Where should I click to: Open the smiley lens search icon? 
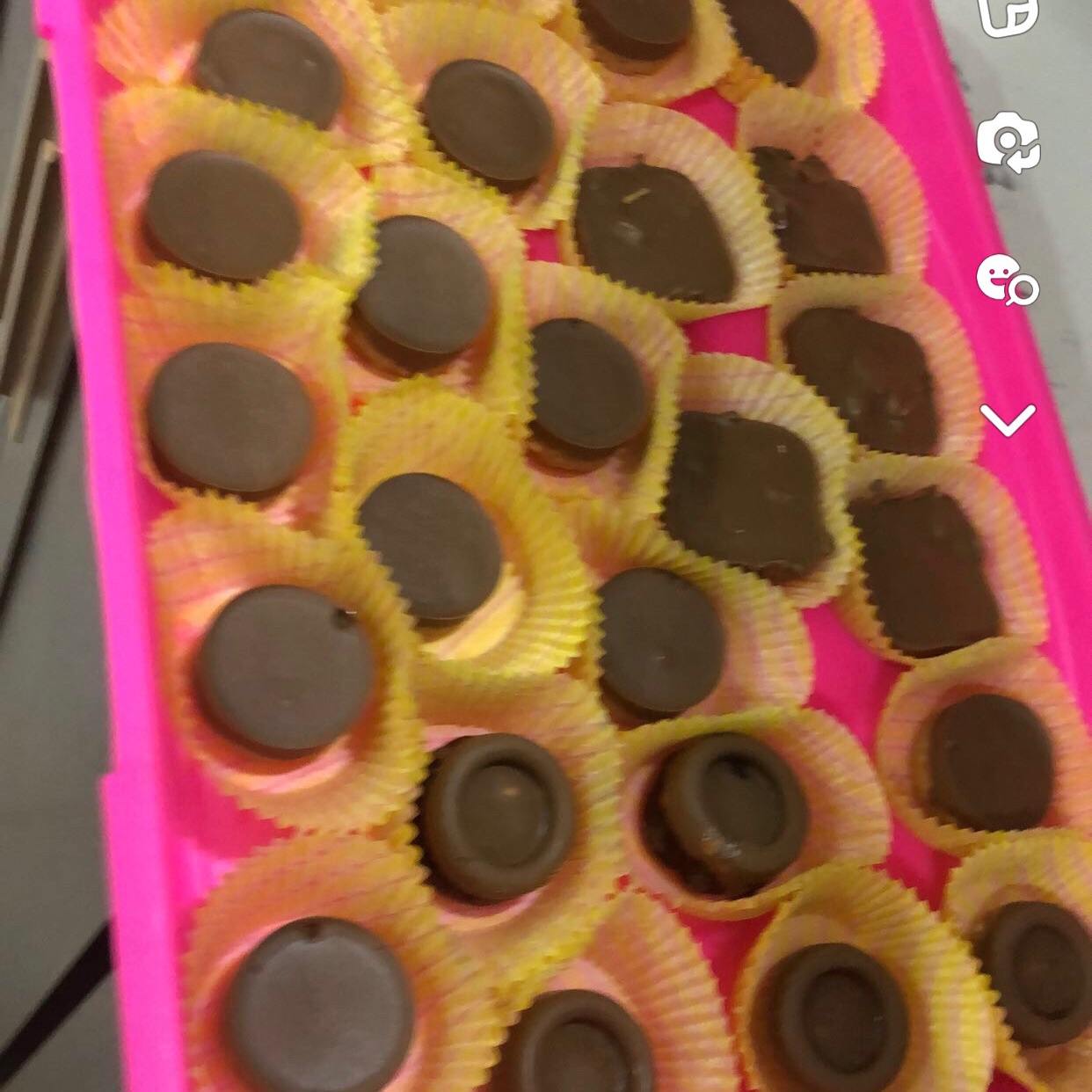(1008, 280)
